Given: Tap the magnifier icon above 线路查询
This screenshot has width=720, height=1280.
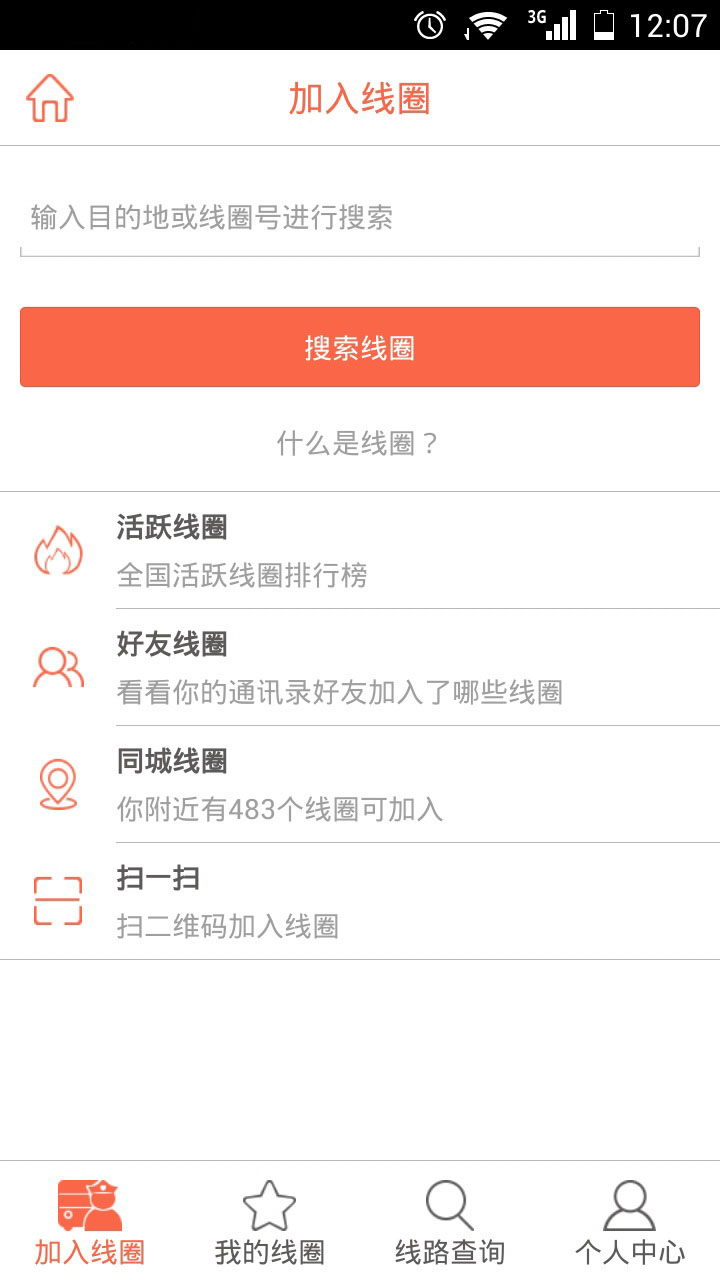Looking at the screenshot, I should pyautogui.click(x=448, y=1203).
